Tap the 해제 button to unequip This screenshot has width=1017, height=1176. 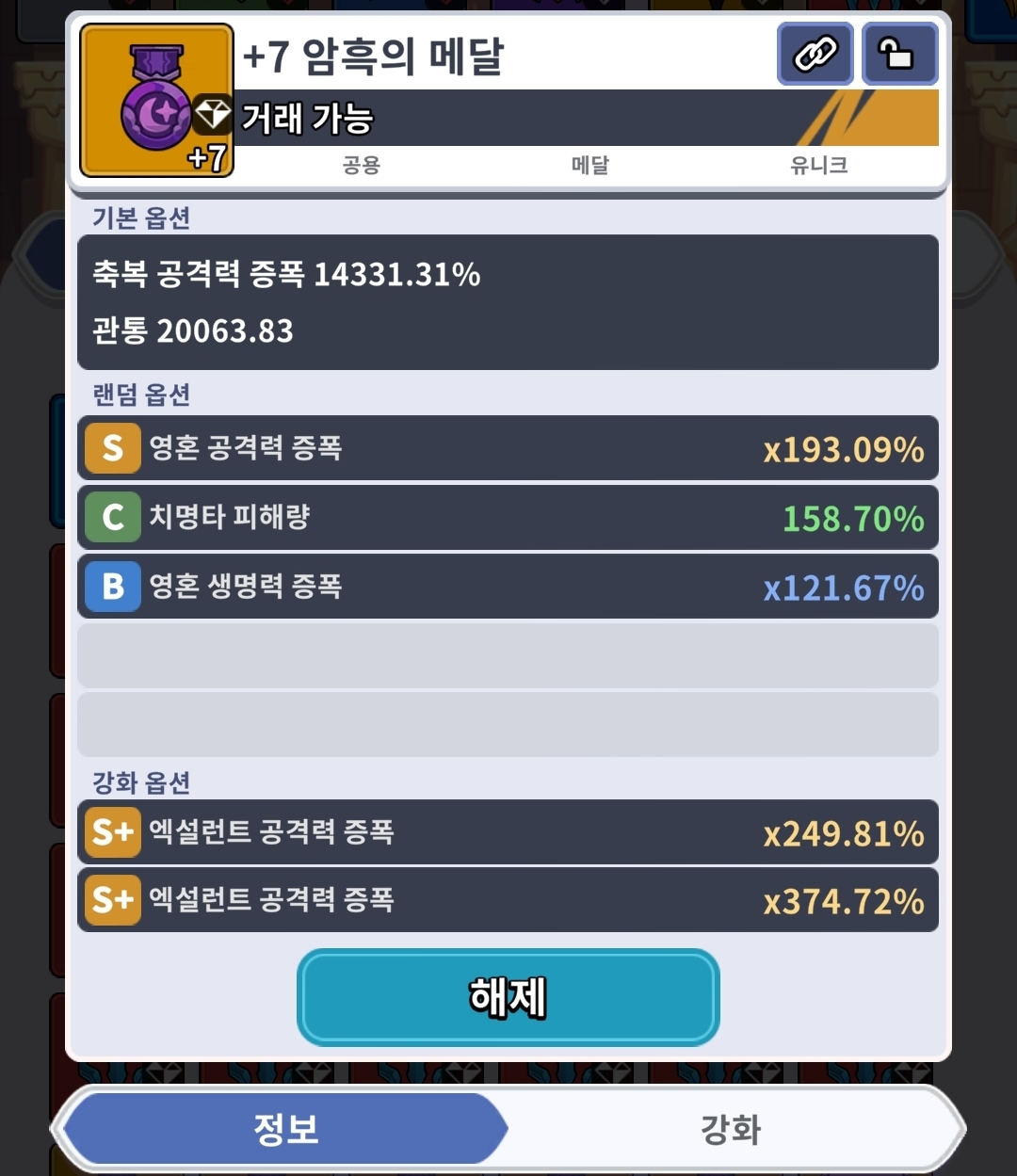pyautogui.click(x=508, y=997)
